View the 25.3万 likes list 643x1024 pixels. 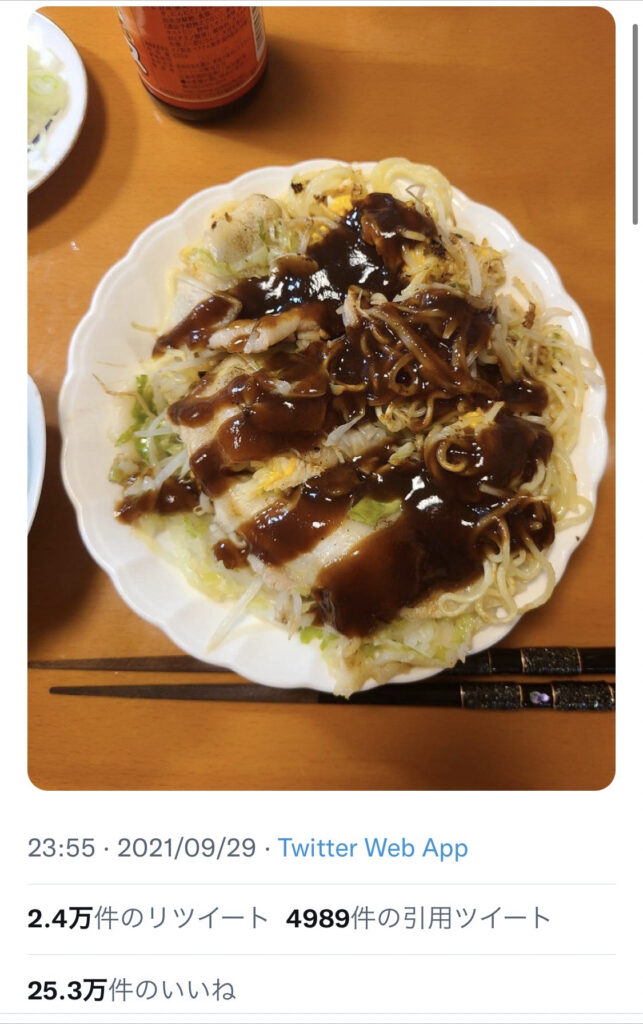[131, 991]
